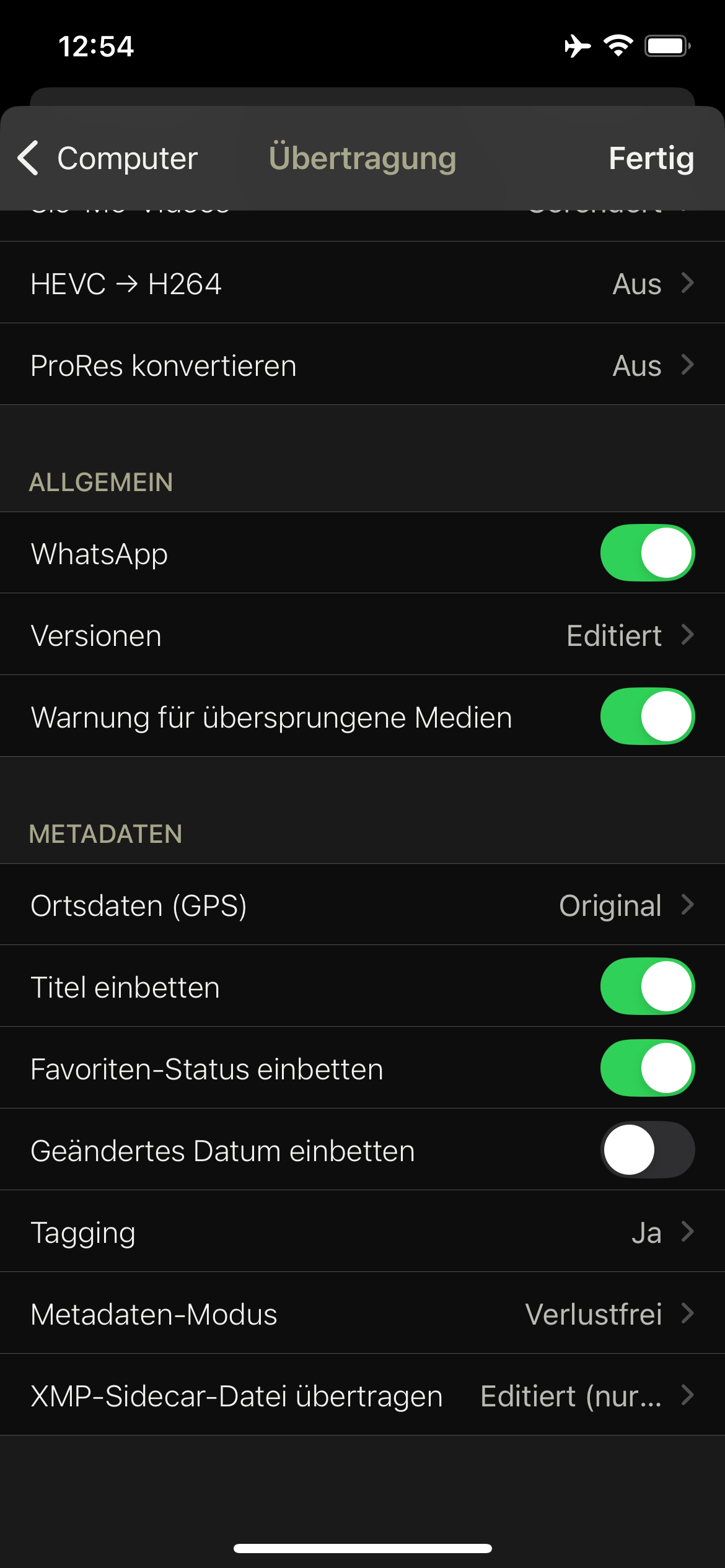Image resolution: width=725 pixels, height=1568 pixels.
Task: Enable Geändertes Datum einbetten
Action: click(647, 1150)
